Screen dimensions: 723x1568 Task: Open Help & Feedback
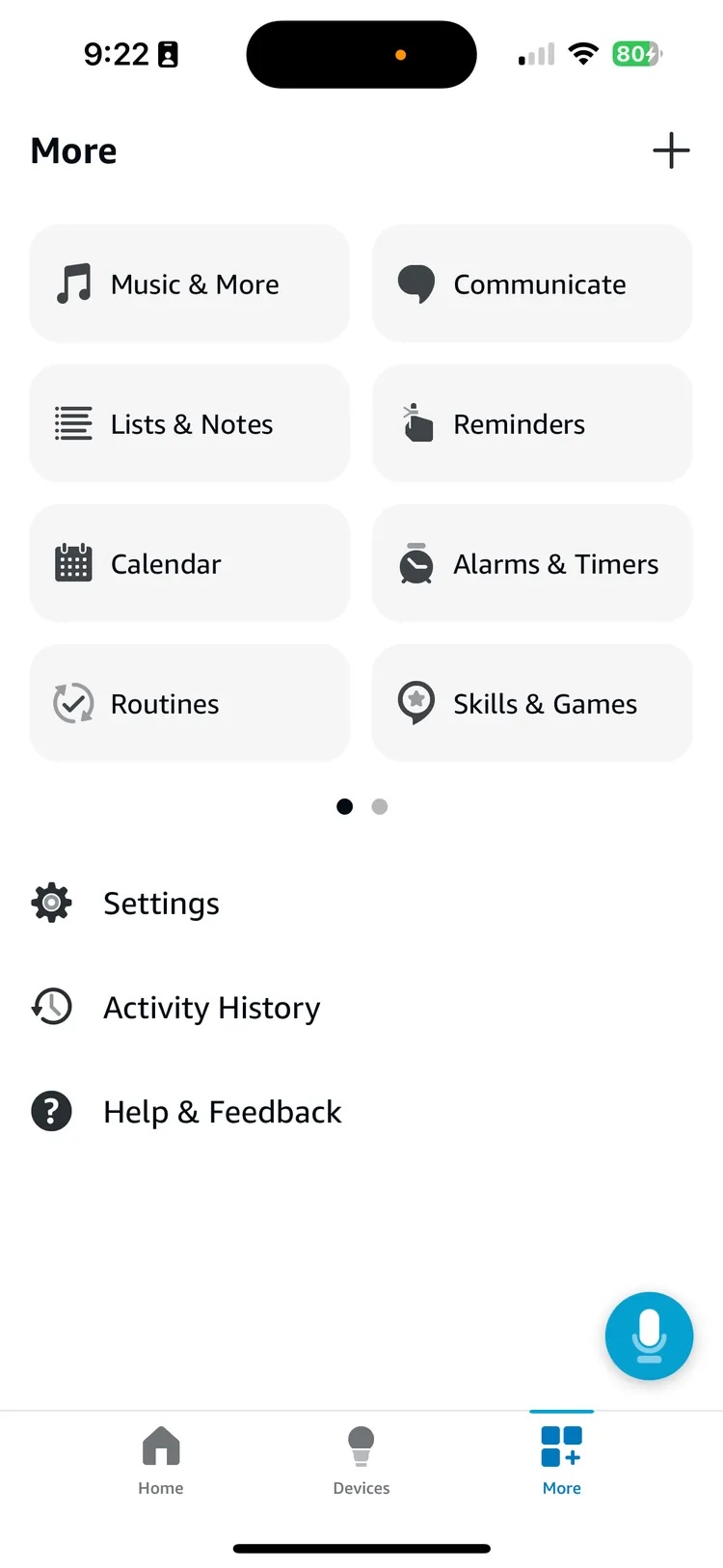(222, 1112)
